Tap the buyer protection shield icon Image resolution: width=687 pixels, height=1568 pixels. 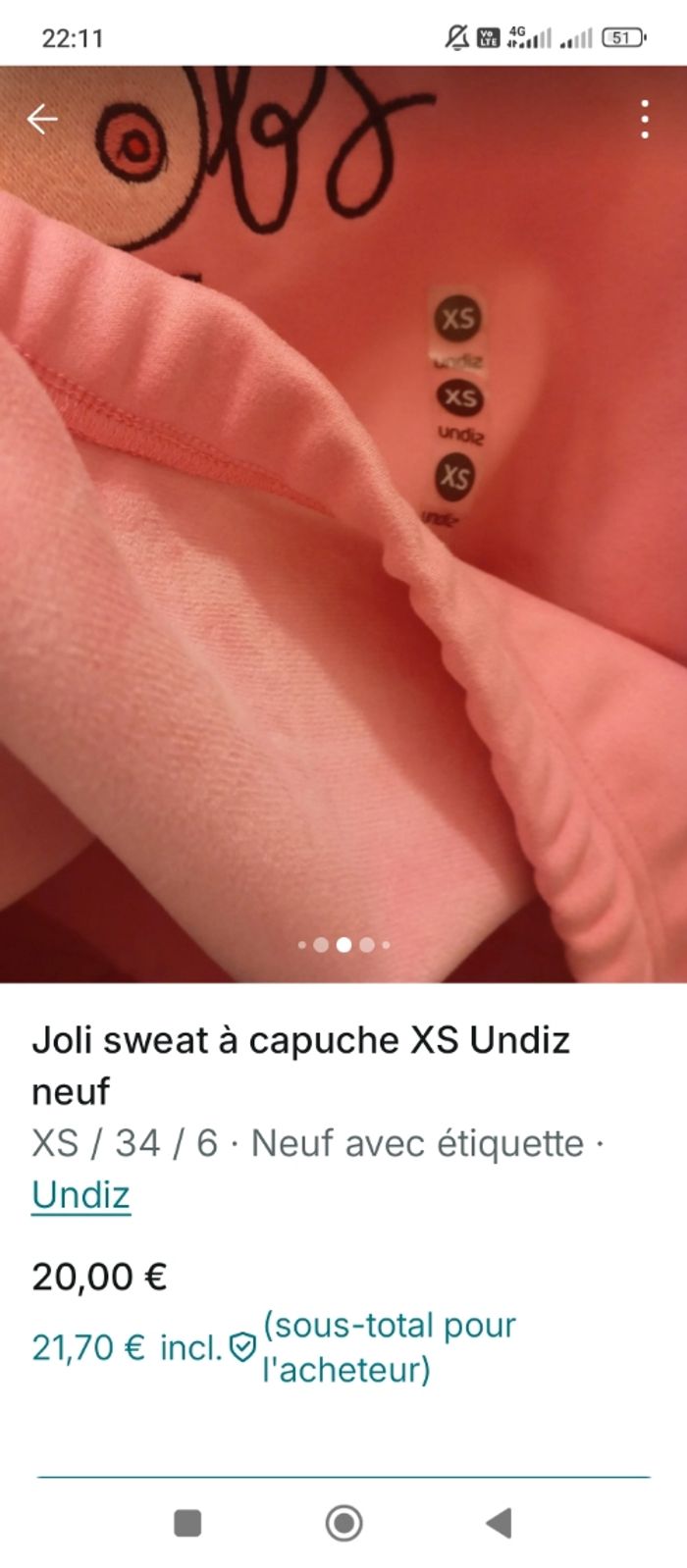point(241,1347)
